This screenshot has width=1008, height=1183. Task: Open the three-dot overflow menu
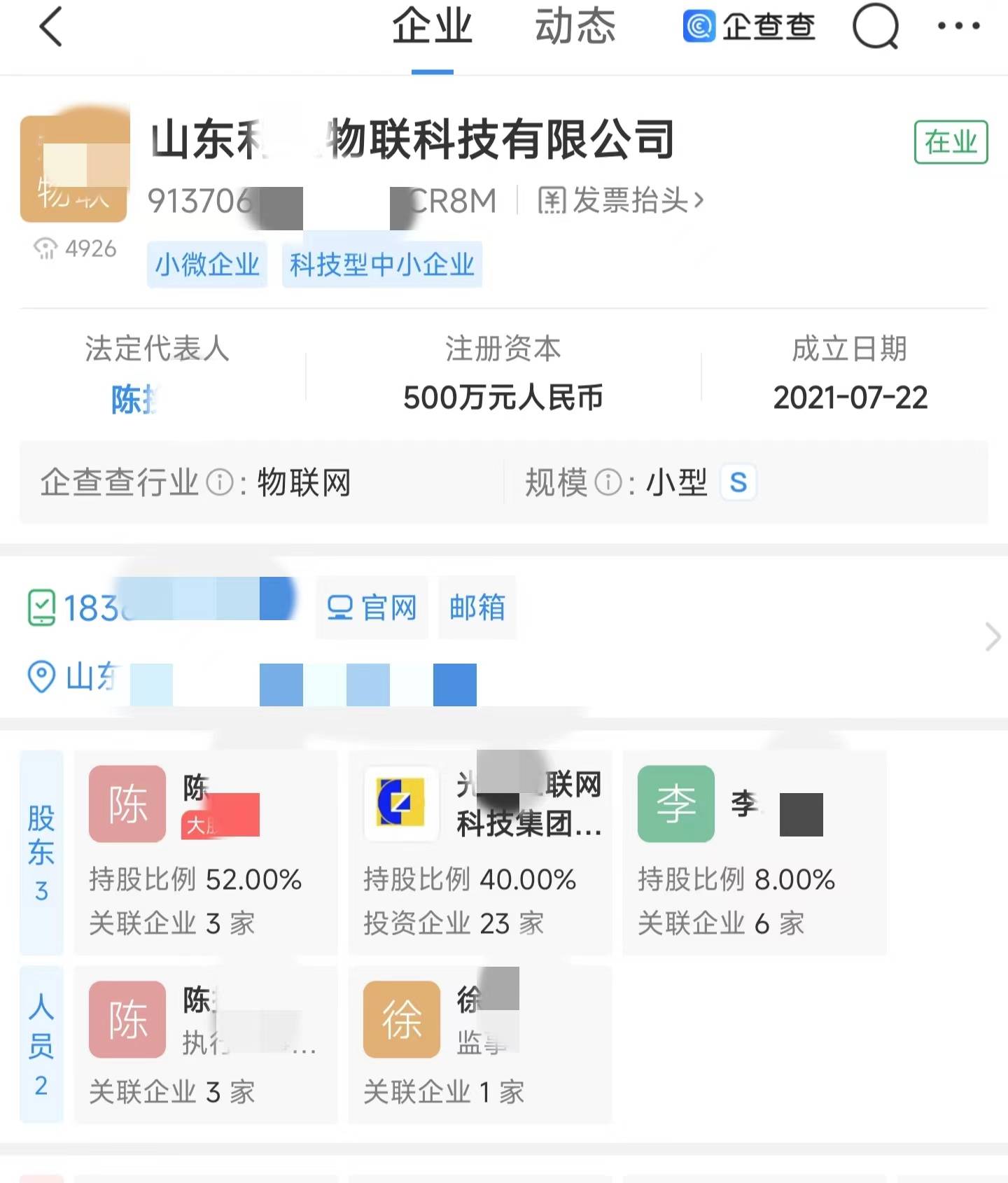pos(958,27)
